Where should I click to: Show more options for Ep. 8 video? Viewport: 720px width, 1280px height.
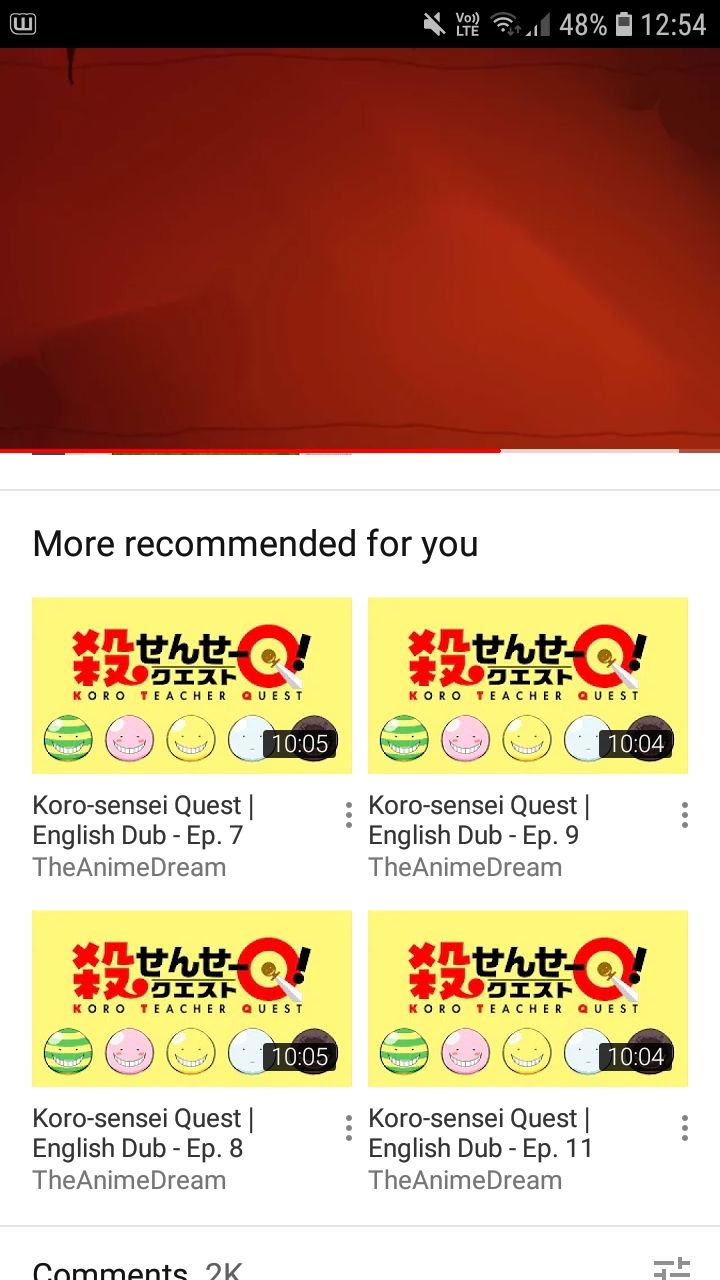[348, 1128]
